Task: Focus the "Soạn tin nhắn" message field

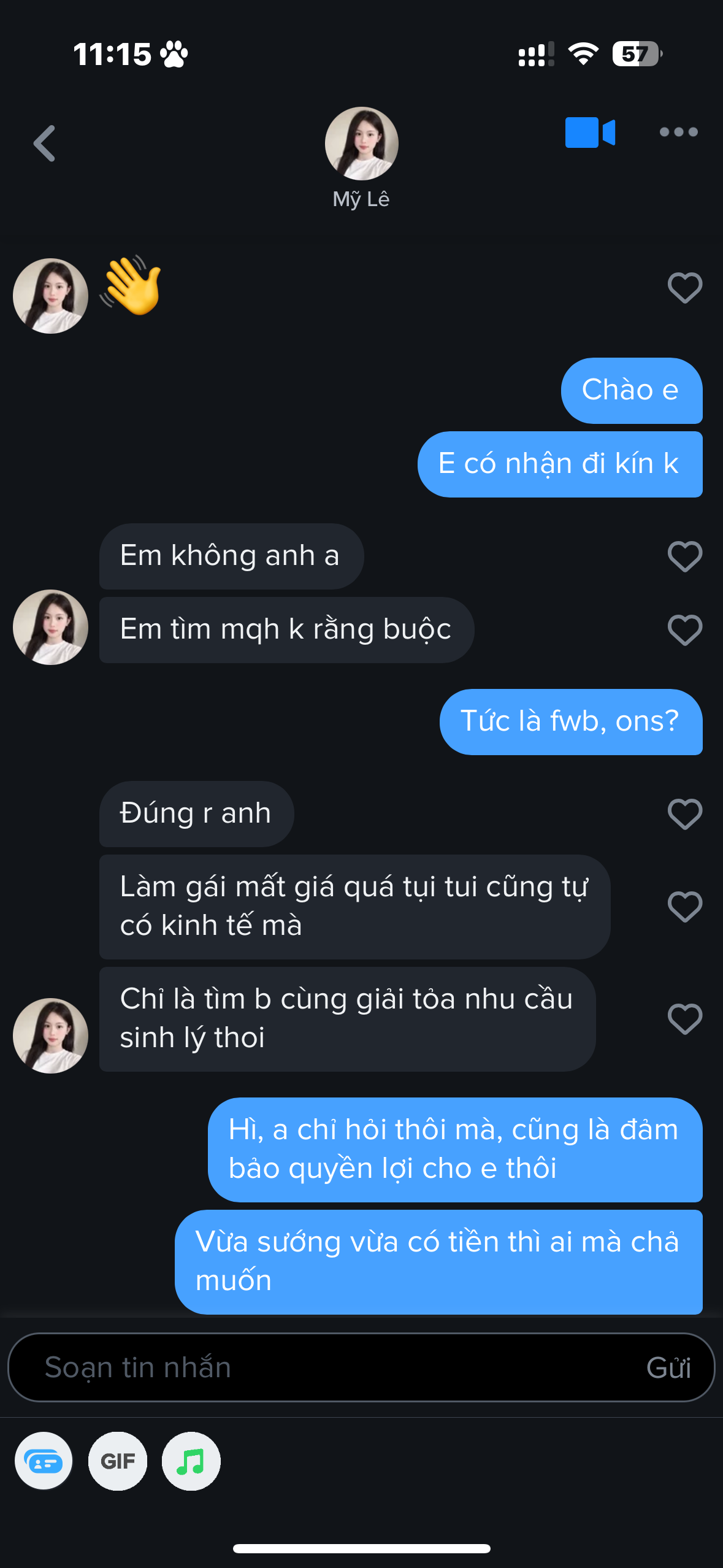Action: (x=319, y=1367)
